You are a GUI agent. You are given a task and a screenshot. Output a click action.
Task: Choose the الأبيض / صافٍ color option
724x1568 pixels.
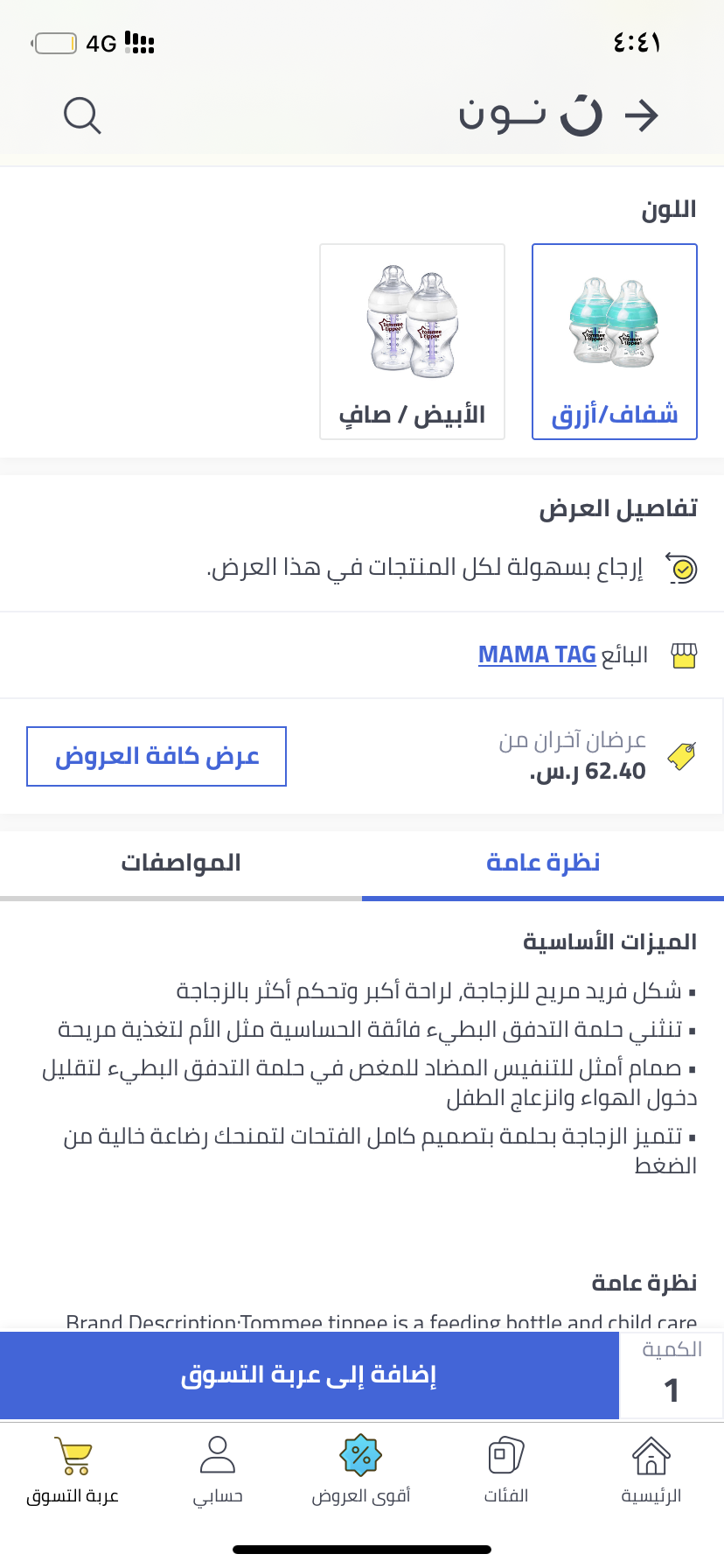(x=412, y=341)
